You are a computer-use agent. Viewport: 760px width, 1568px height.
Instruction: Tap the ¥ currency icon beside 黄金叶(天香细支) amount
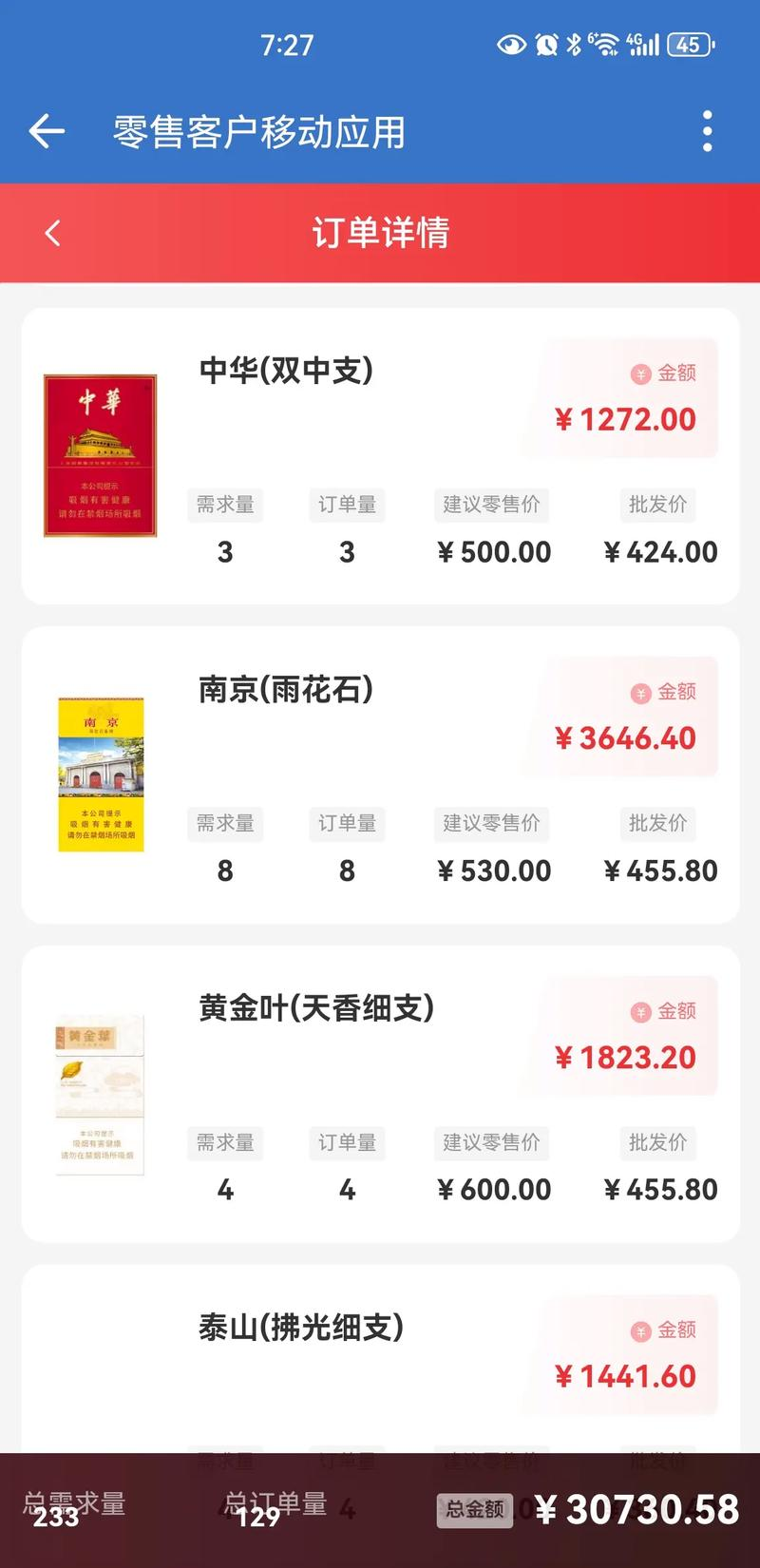pyautogui.click(x=641, y=1011)
